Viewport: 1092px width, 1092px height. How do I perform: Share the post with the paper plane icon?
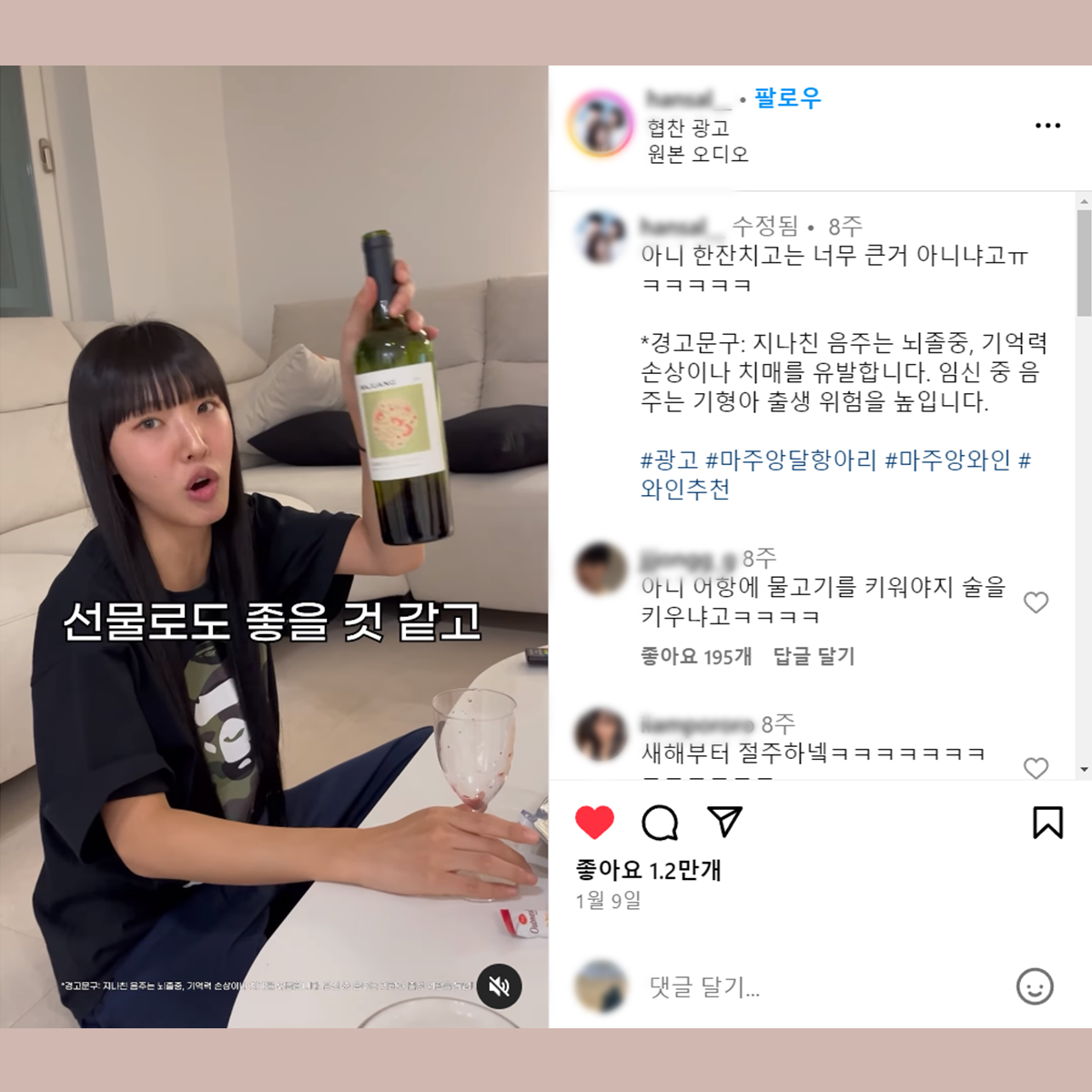725,822
